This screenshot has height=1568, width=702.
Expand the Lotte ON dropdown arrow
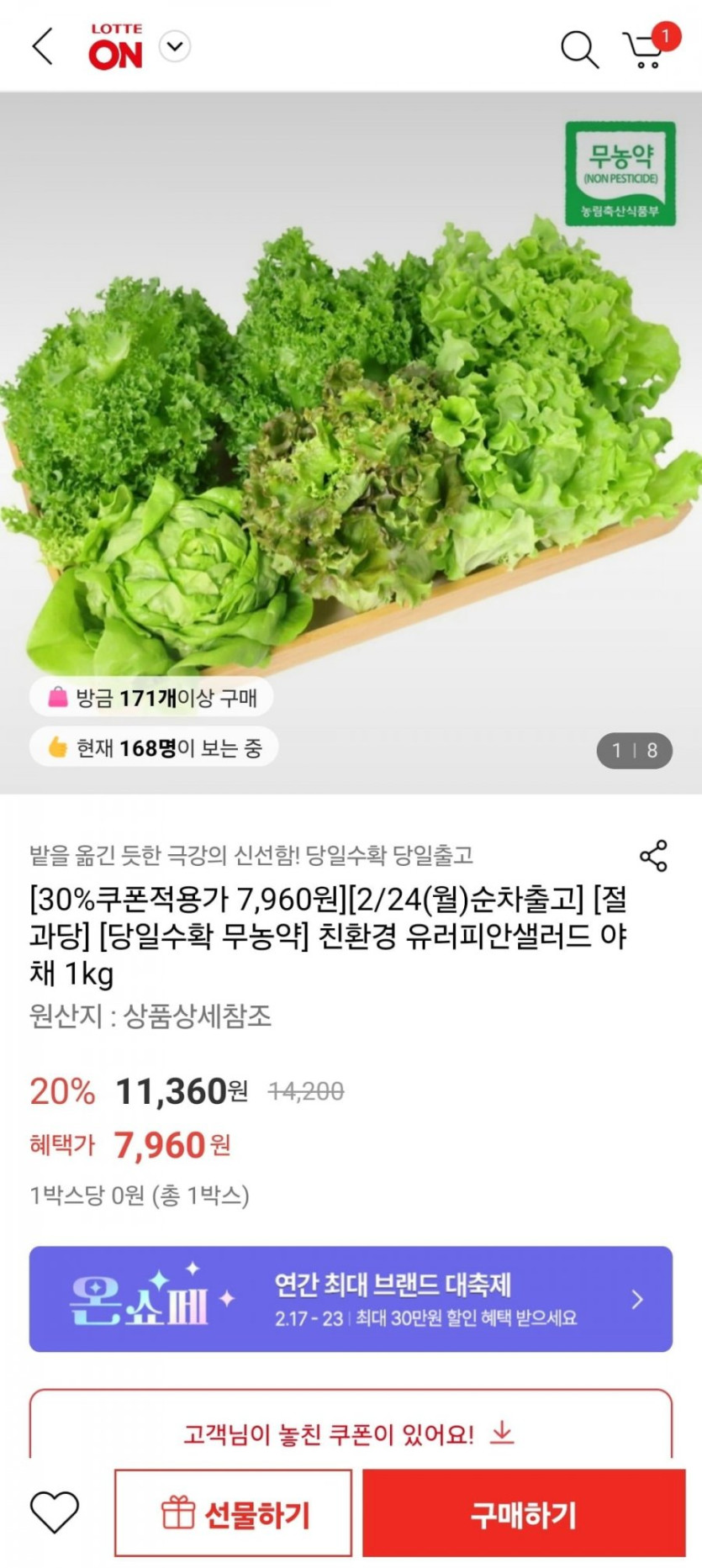pos(175,46)
